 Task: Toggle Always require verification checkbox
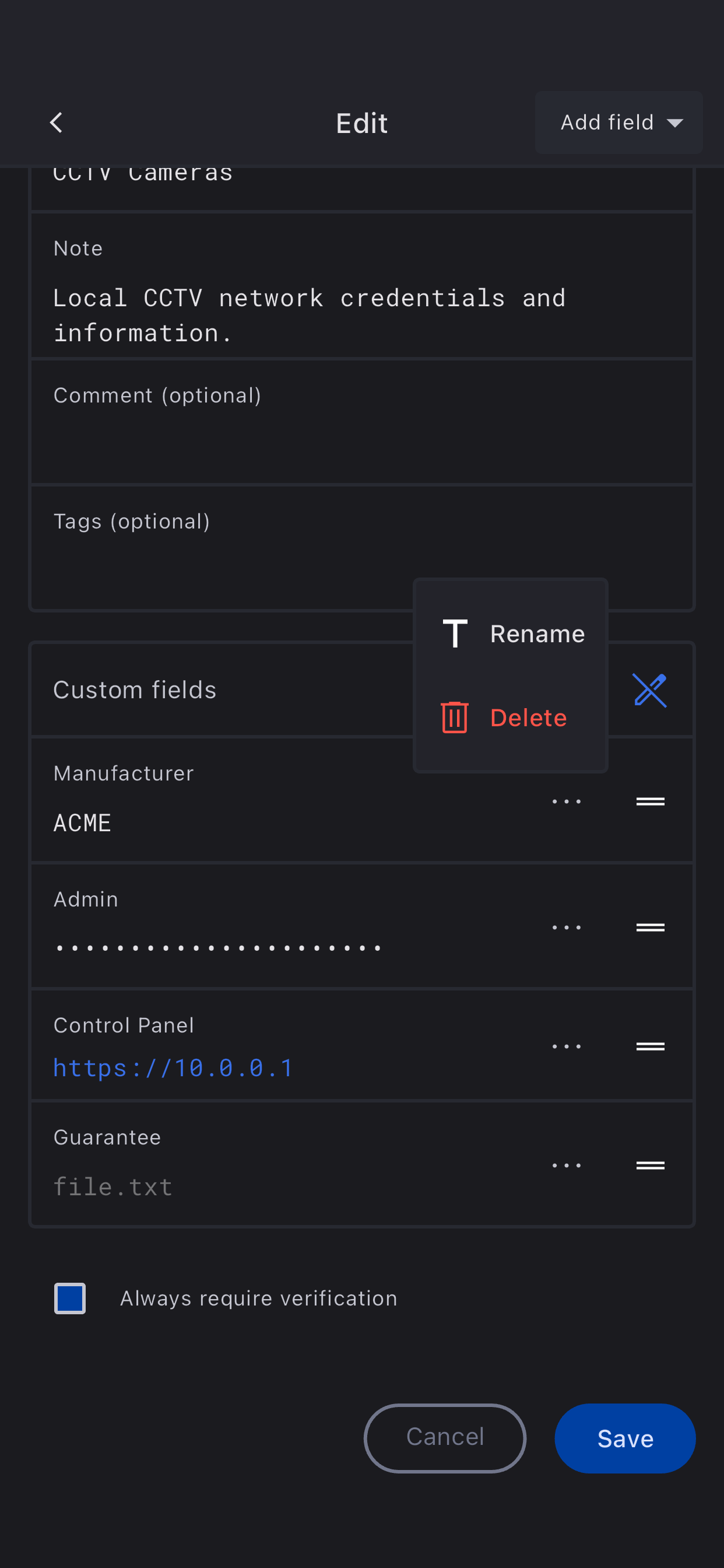[x=70, y=1298]
